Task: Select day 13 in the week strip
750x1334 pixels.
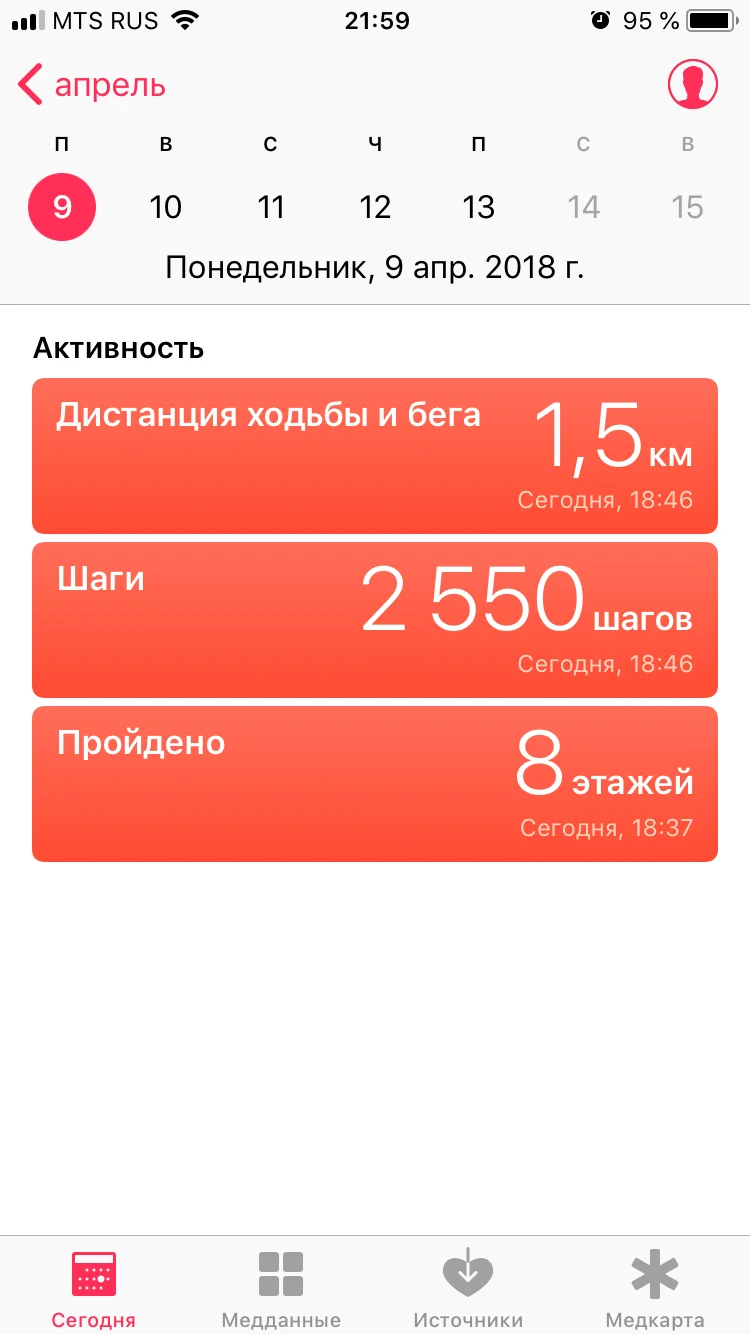Action: pyautogui.click(x=479, y=207)
